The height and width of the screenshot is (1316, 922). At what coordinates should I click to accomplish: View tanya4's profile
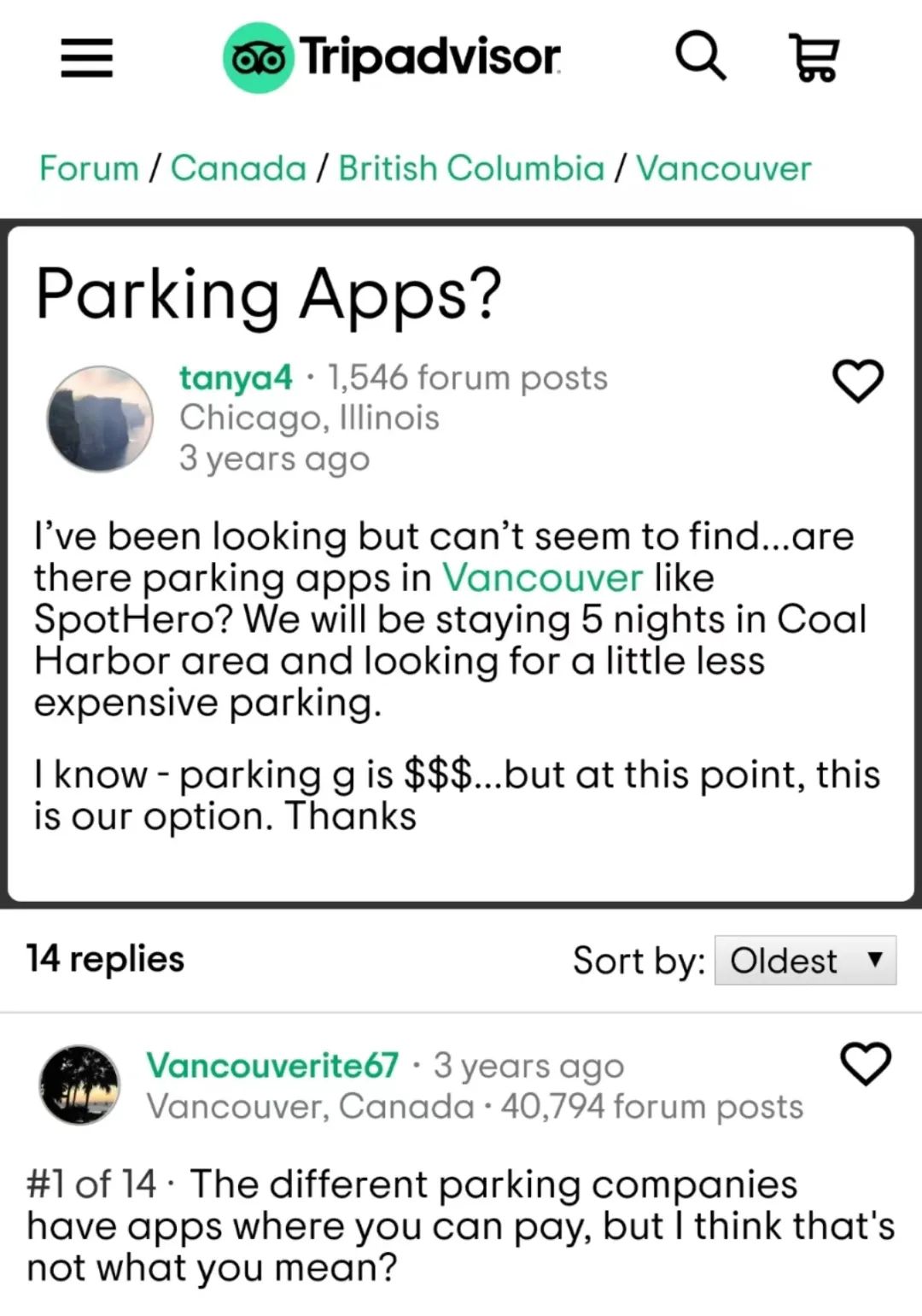point(236,377)
